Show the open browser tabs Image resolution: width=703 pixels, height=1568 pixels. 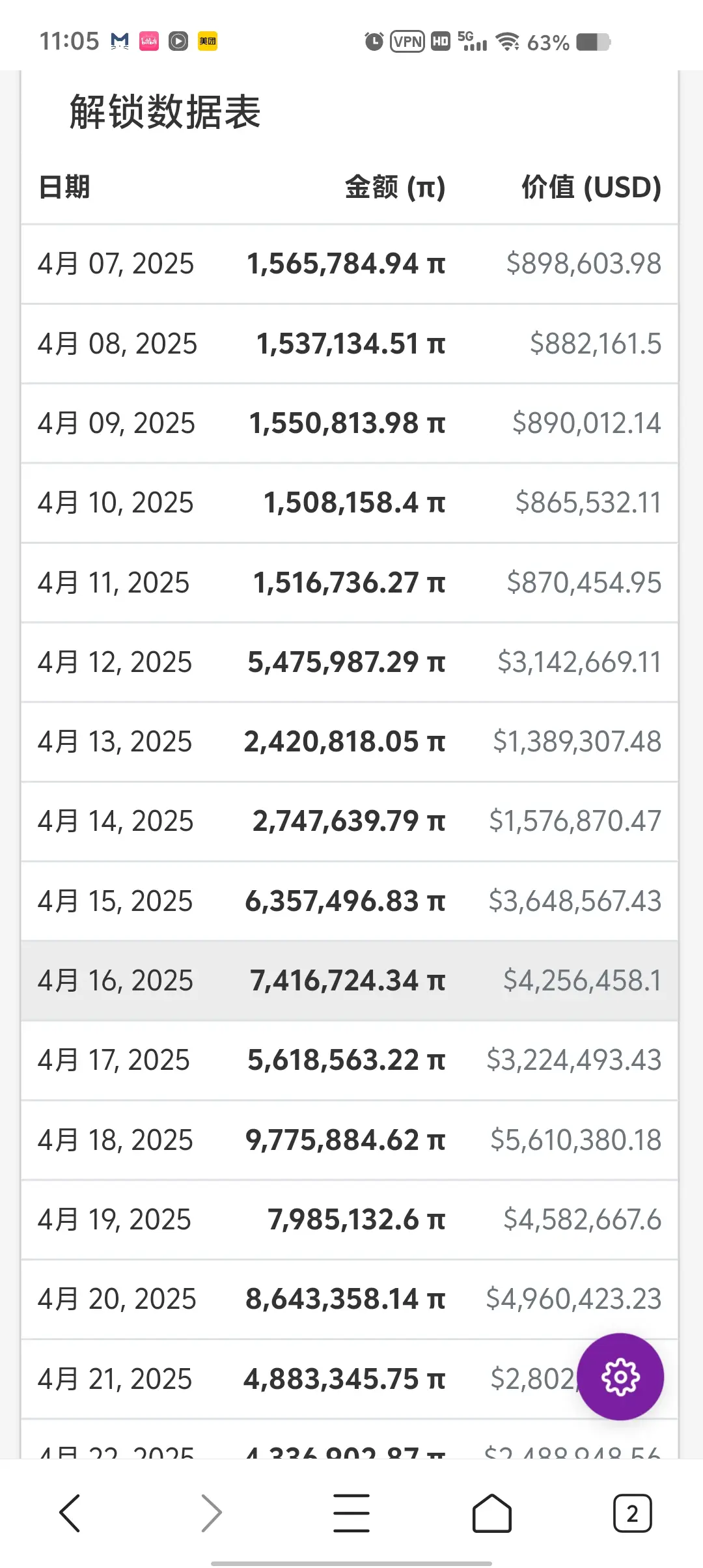point(632,1513)
